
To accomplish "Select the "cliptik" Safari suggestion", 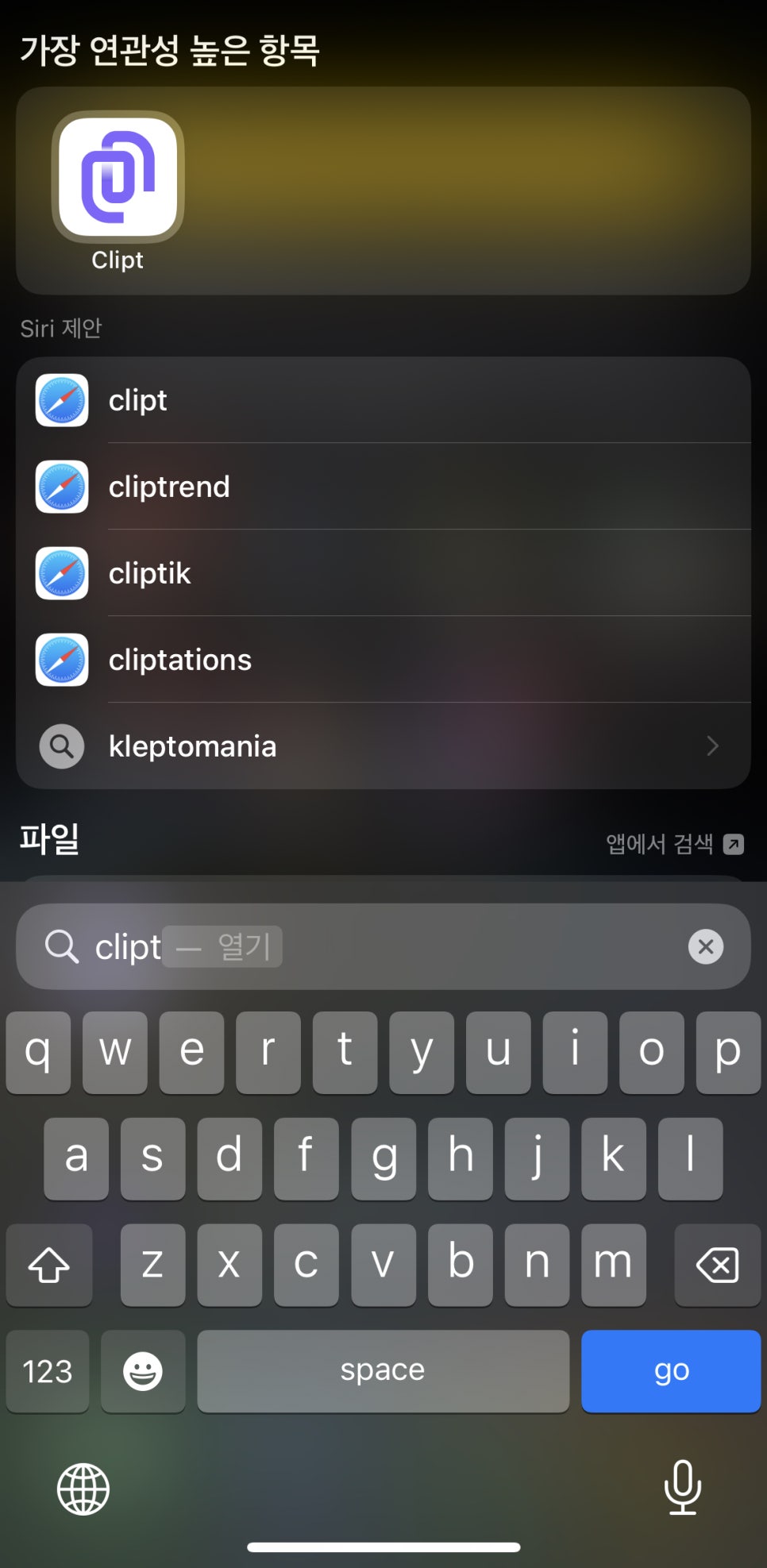I will [383, 573].
